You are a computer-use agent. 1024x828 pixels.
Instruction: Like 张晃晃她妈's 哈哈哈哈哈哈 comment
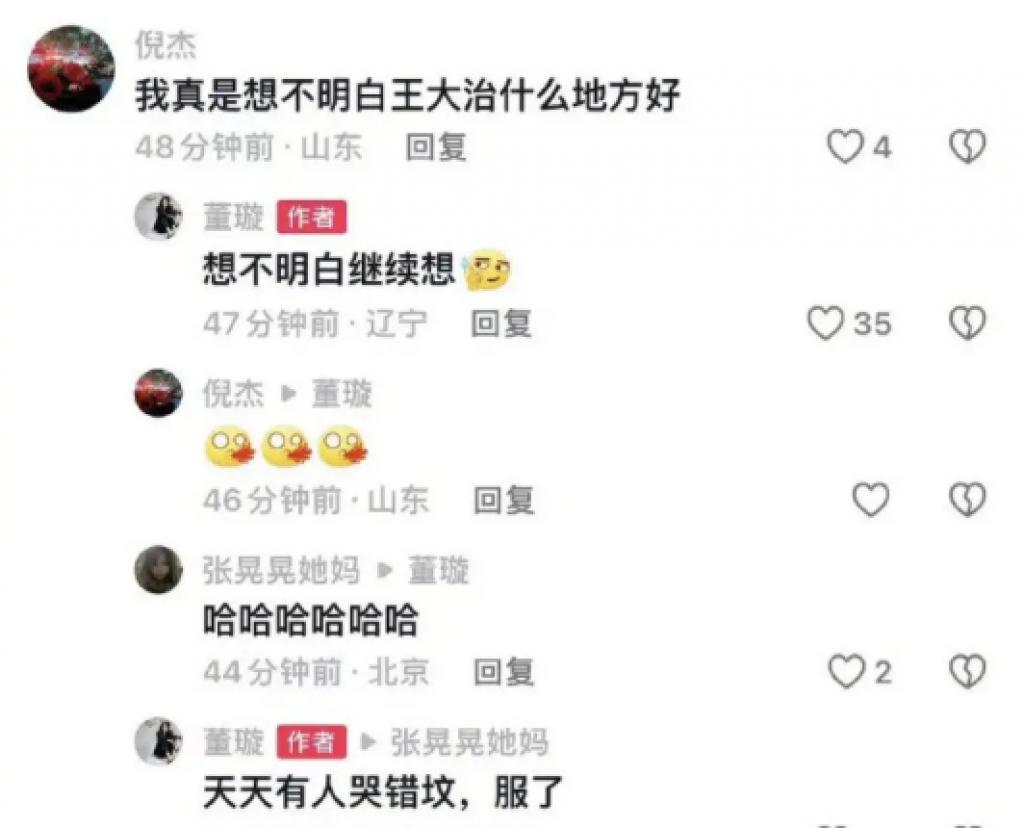click(846, 672)
